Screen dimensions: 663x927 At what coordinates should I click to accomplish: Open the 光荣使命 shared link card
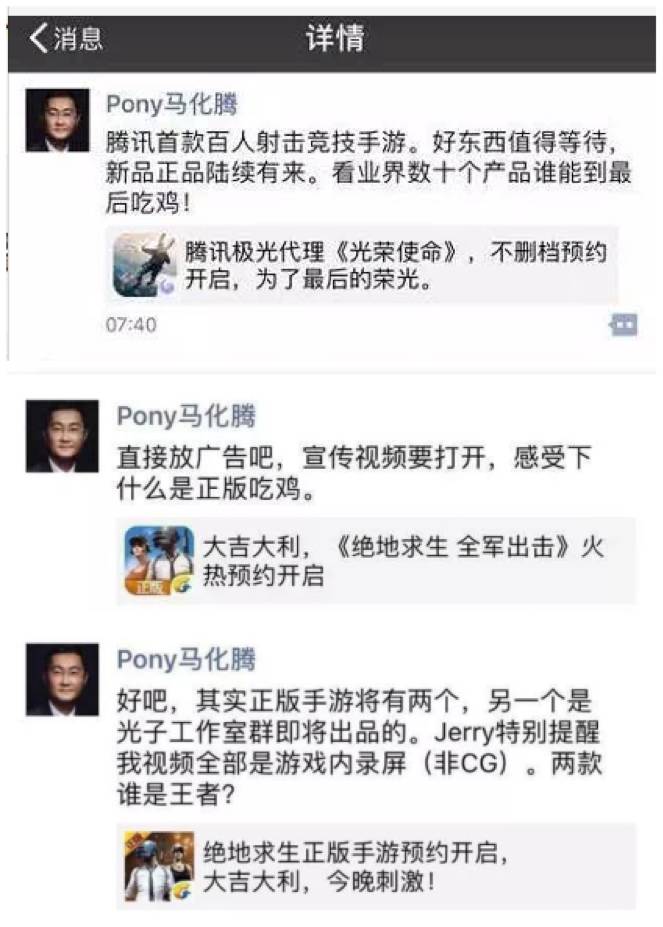[362, 265]
